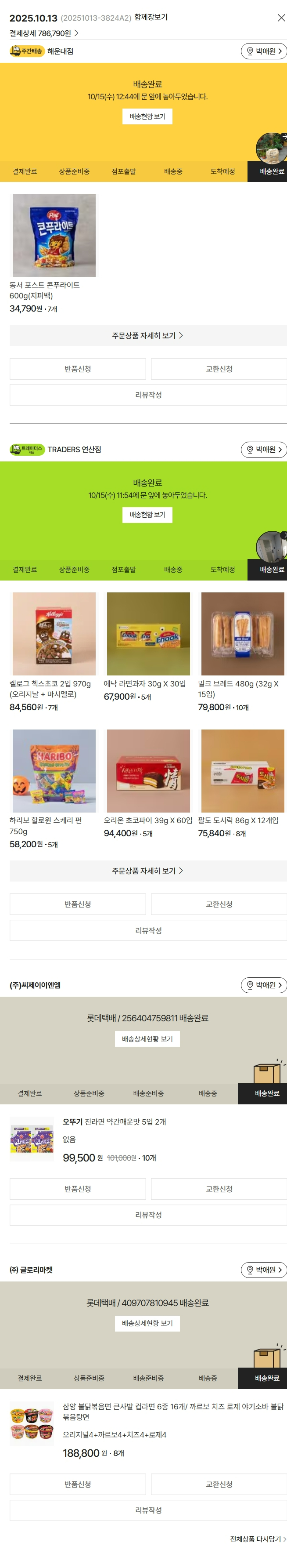Open 박애원 recipient chip for 글로리마켓
Screen dimensions: 287x1568
click(264, 1269)
